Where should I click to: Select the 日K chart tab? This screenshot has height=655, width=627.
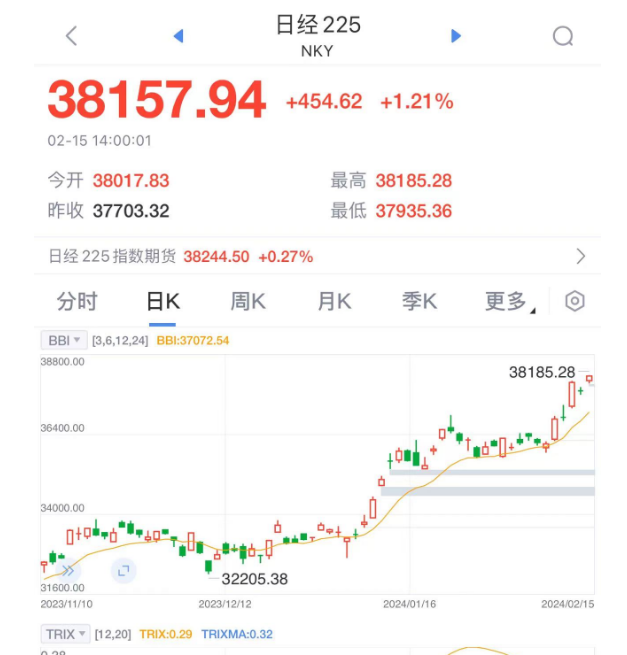(x=163, y=302)
